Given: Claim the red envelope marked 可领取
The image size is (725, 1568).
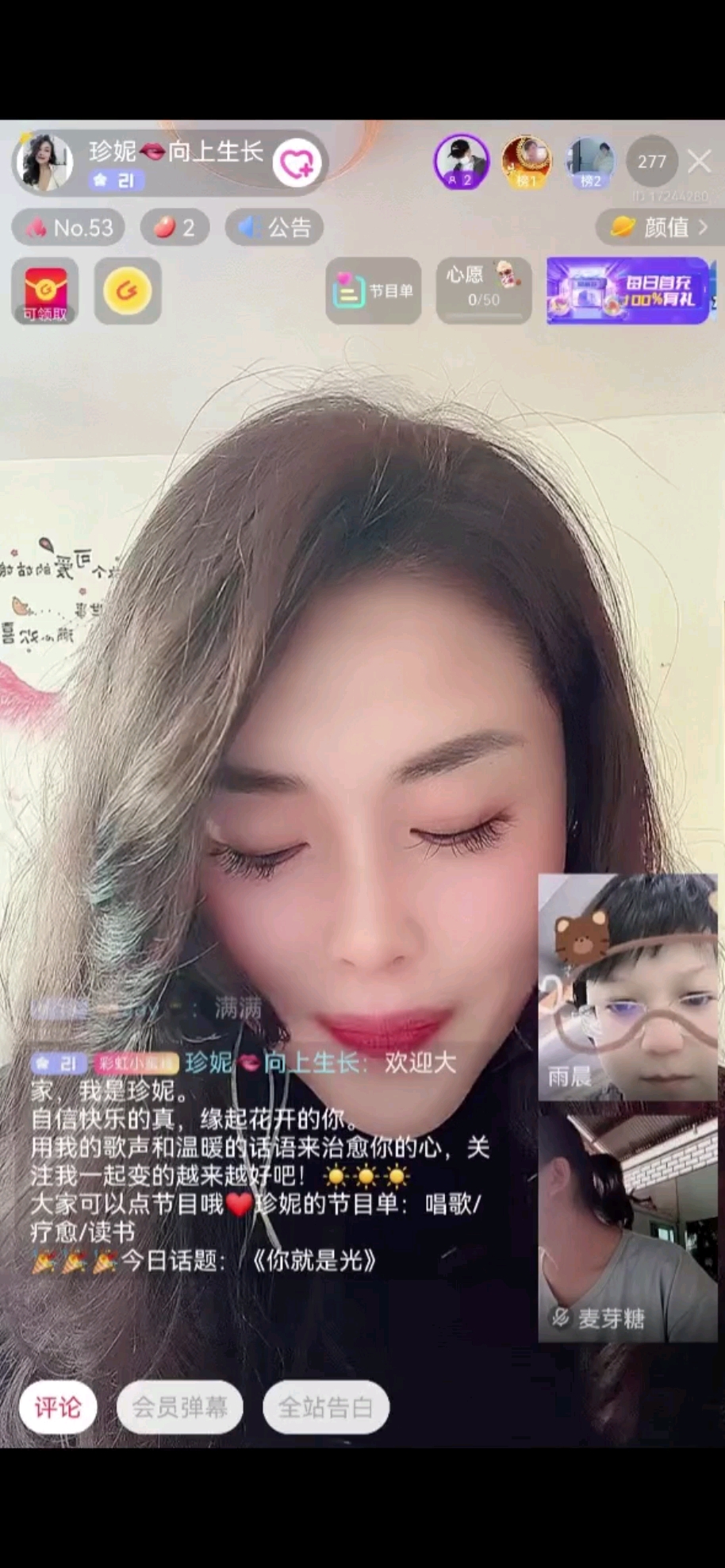Looking at the screenshot, I should click(x=45, y=291).
